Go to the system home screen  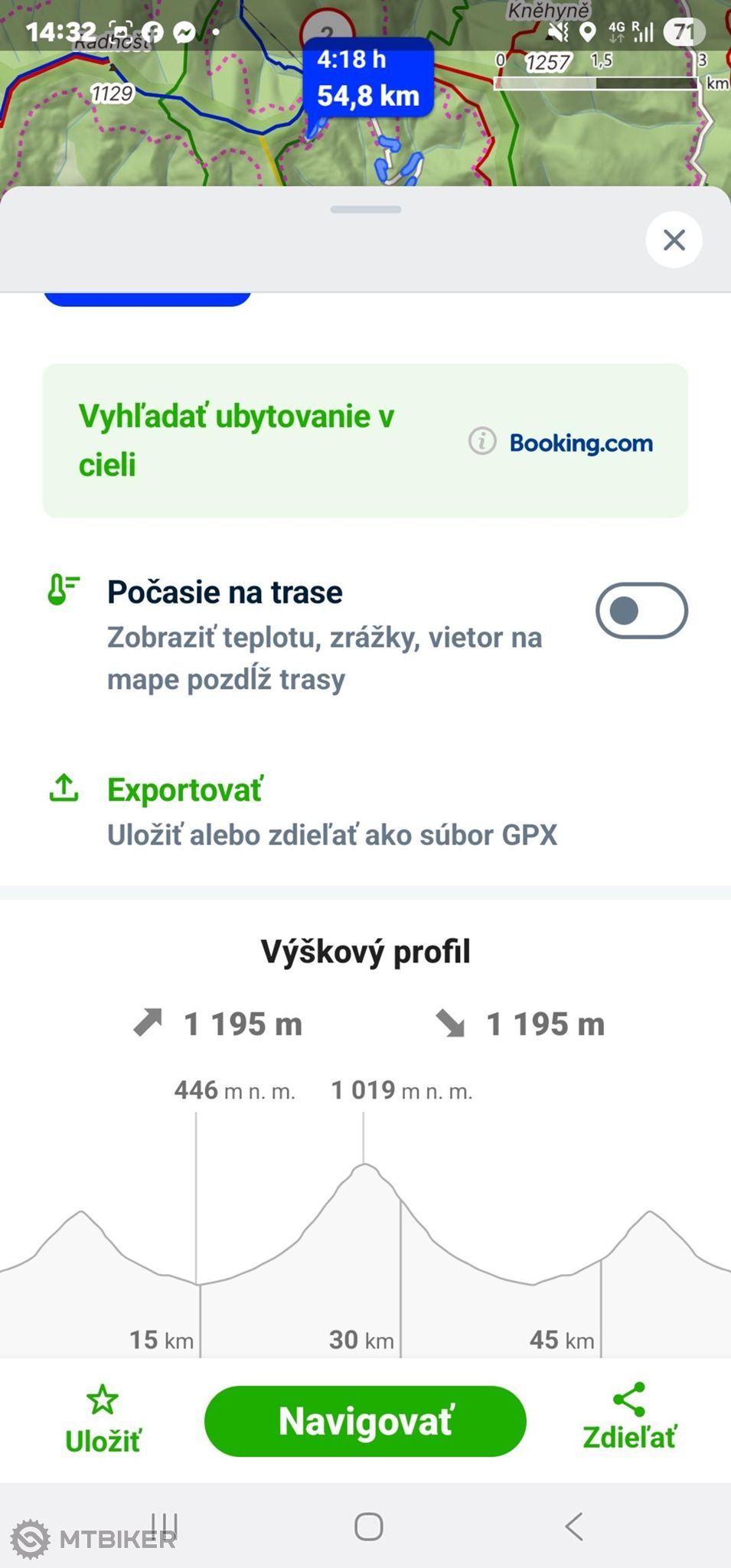[x=368, y=1526]
